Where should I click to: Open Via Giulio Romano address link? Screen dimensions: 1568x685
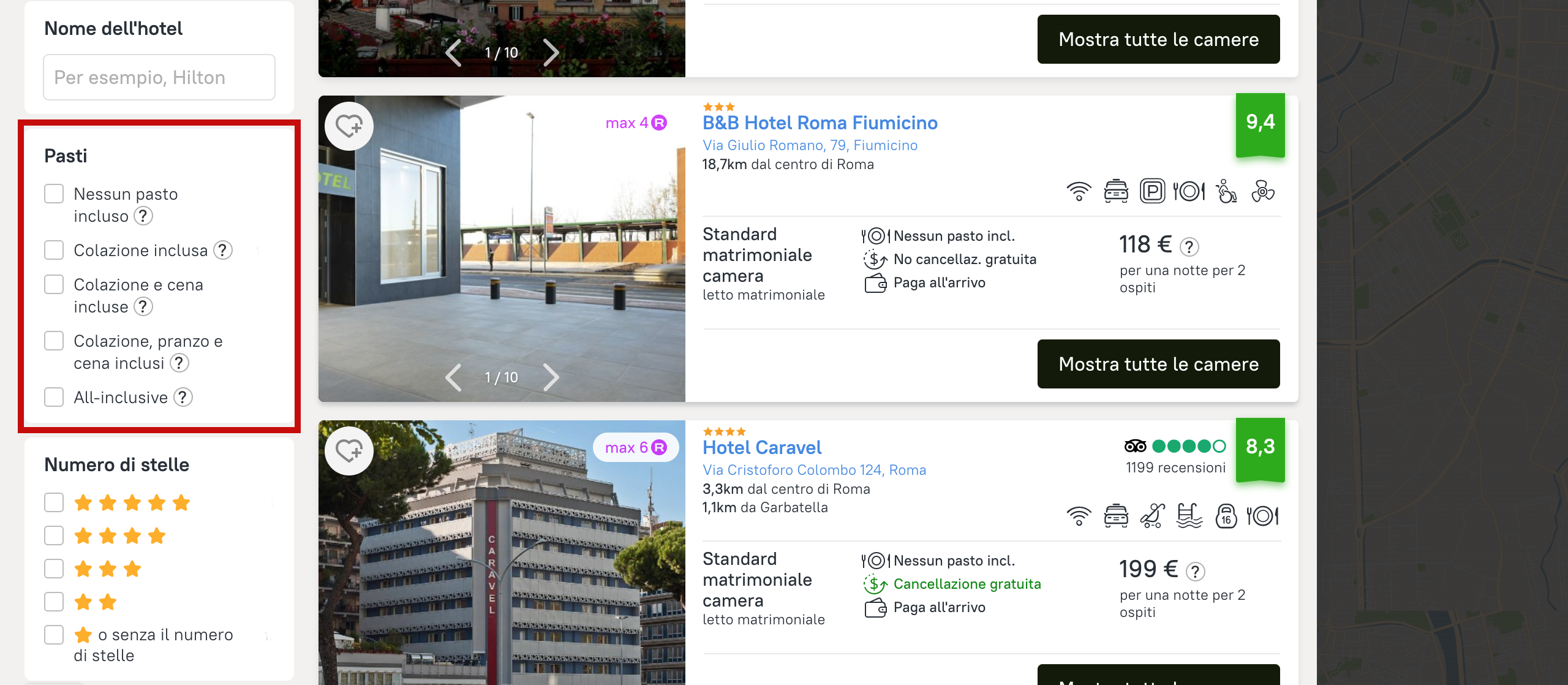pos(810,145)
